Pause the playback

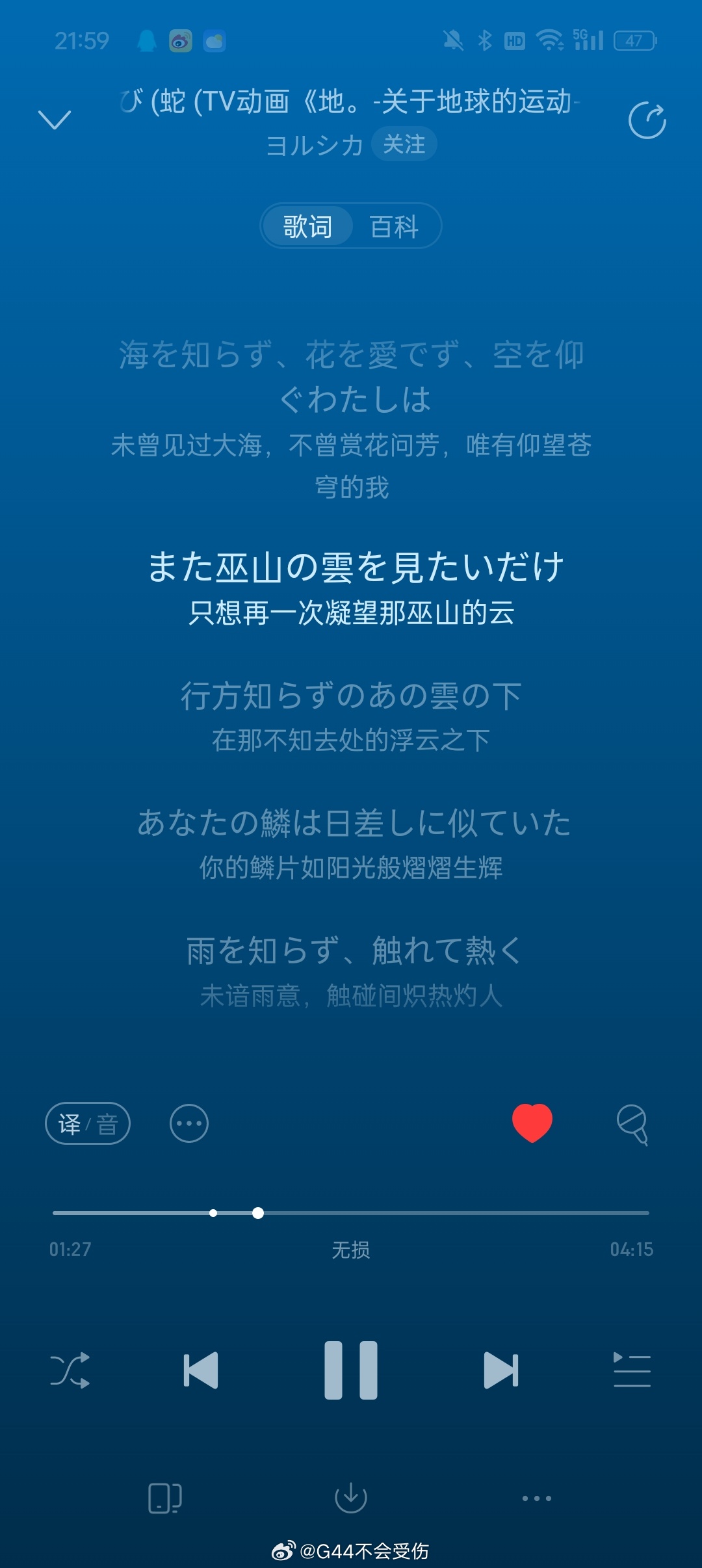(351, 1370)
